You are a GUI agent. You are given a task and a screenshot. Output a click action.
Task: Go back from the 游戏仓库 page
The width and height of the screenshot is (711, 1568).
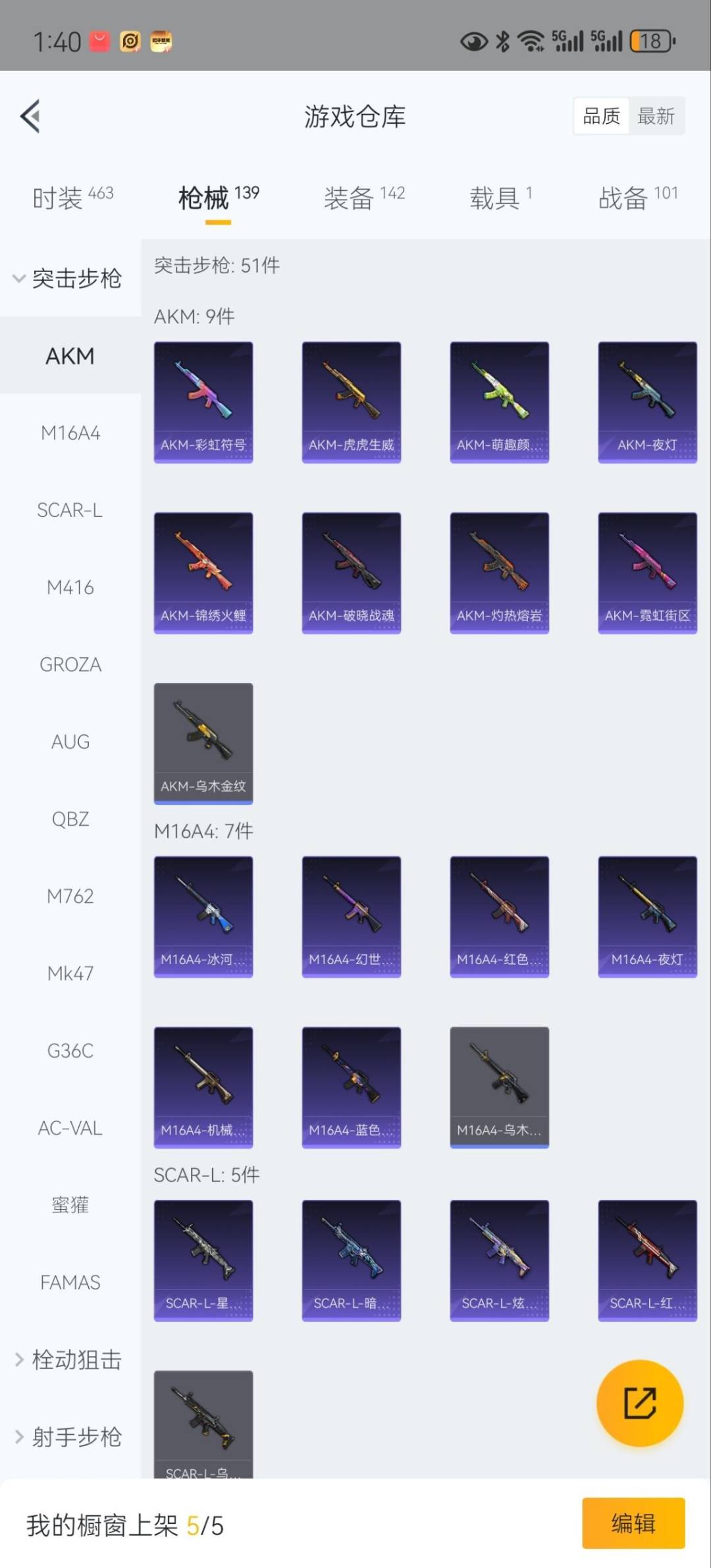click(x=31, y=117)
